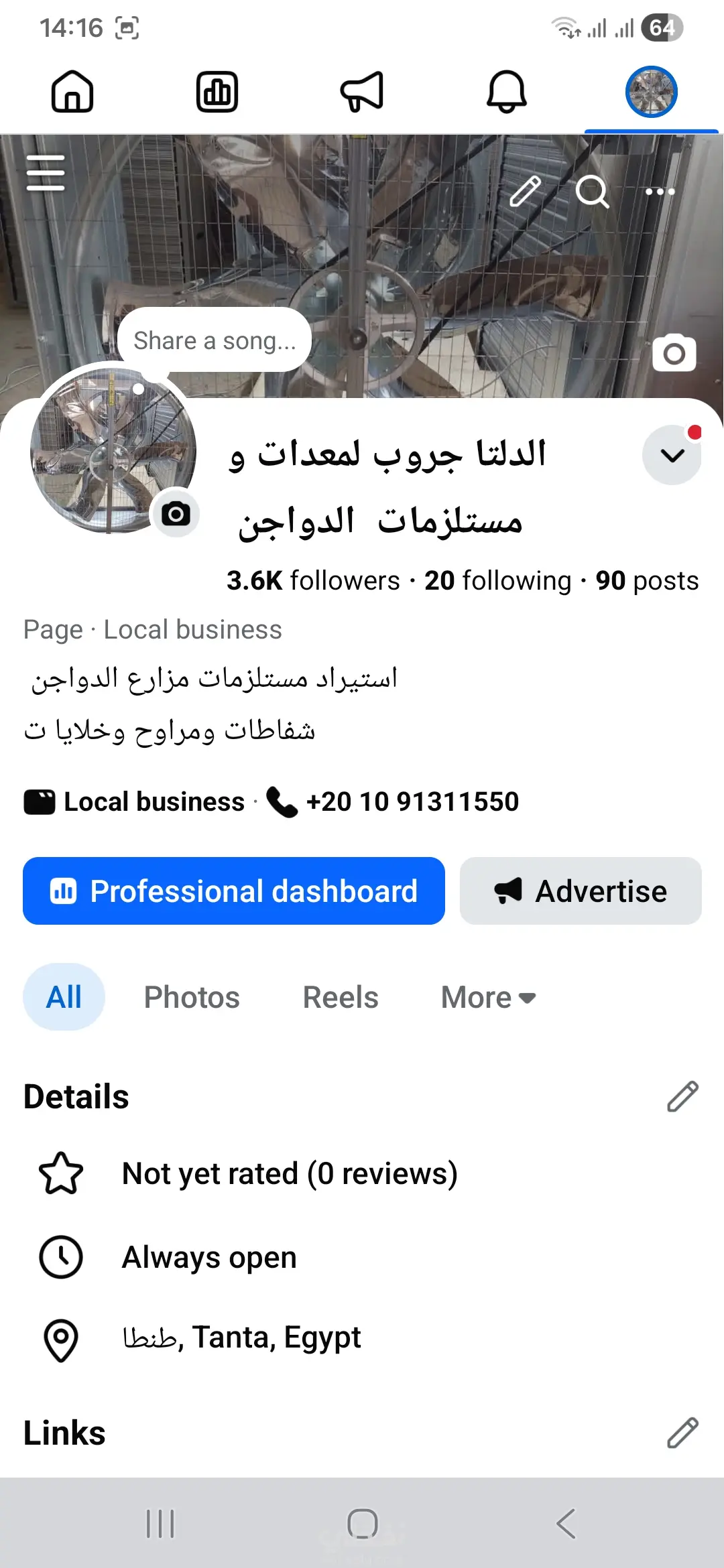Change the cover photo with camera icon
This screenshot has width=724, height=1568.
(674, 352)
